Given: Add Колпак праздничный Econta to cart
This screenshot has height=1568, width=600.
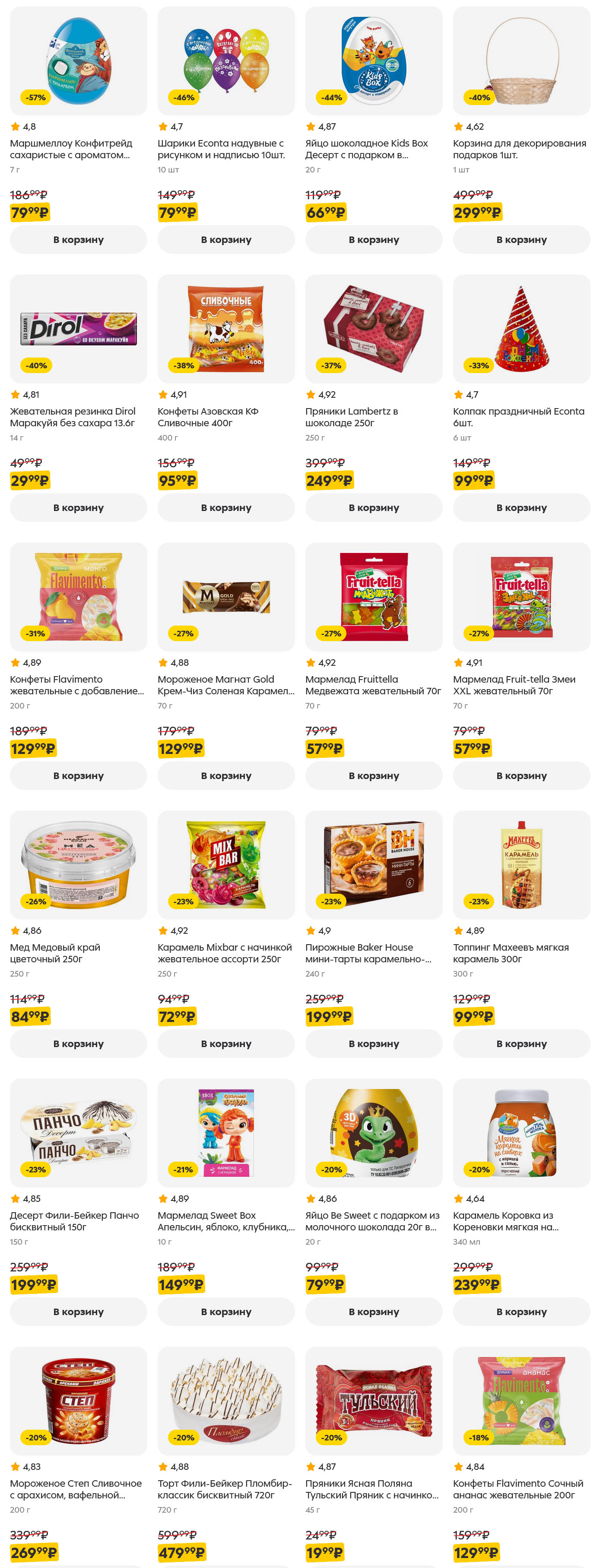Looking at the screenshot, I should [521, 508].
